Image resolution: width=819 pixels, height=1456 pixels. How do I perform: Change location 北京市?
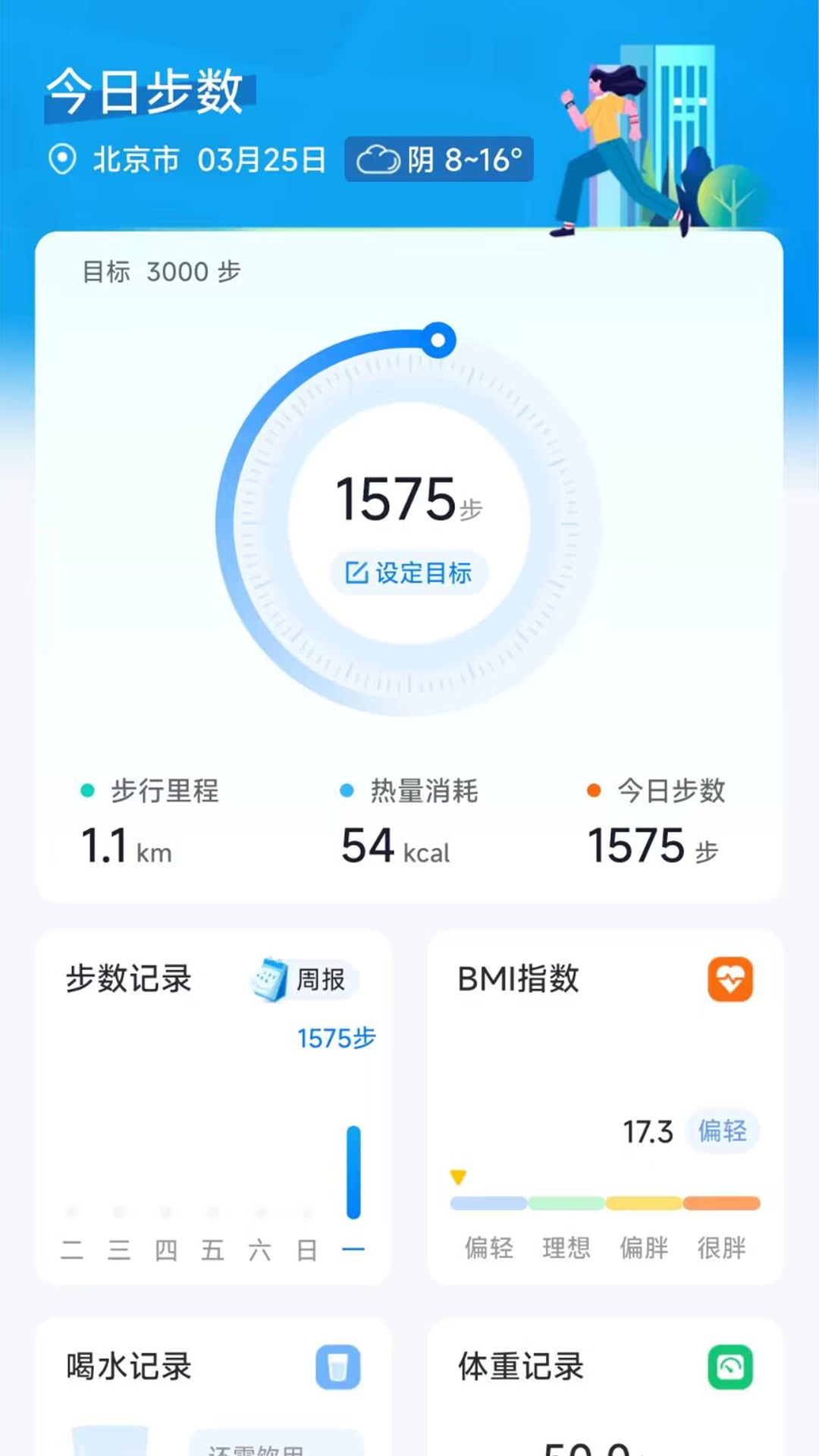pyautogui.click(x=115, y=160)
